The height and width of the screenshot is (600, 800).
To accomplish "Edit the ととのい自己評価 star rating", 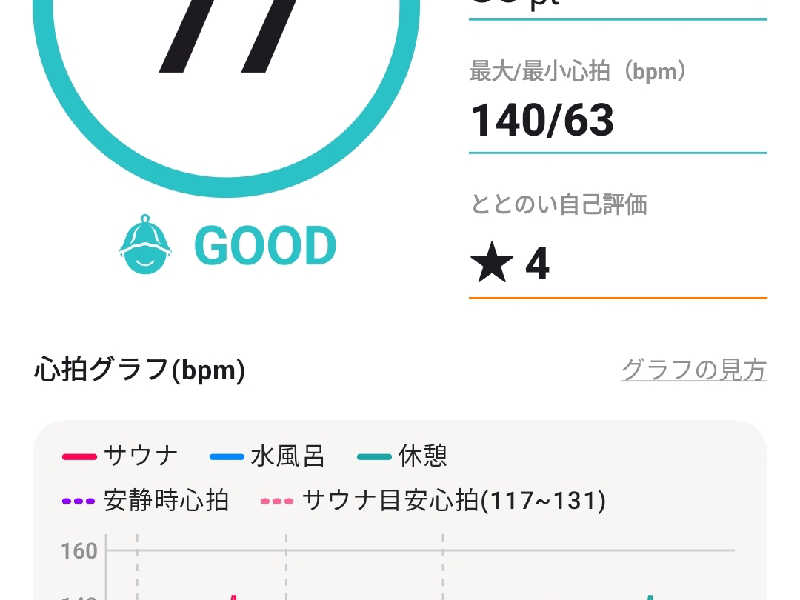I will [x=511, y=265].
